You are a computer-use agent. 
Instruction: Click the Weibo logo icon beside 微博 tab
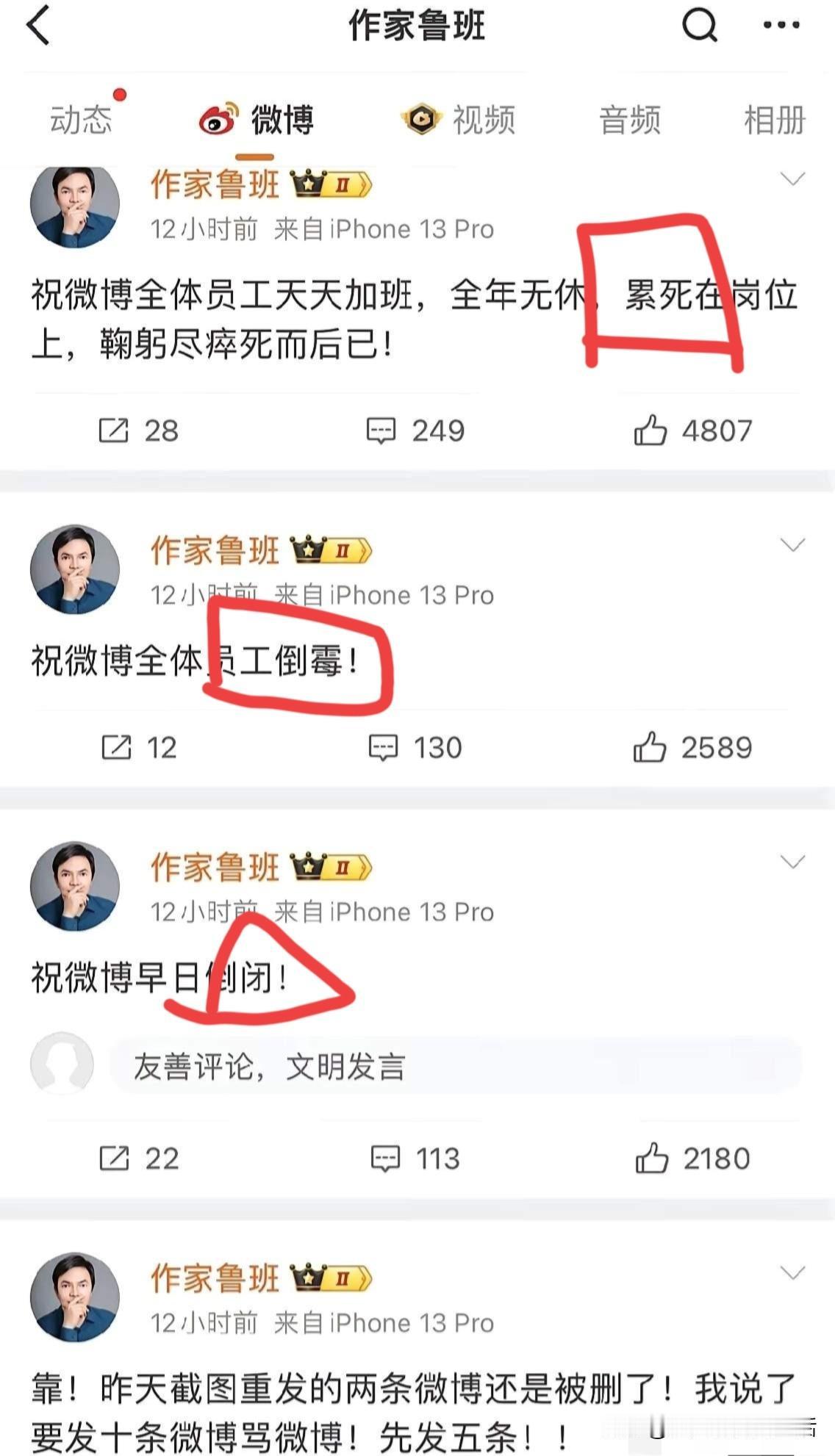click(x=217, y=120)
